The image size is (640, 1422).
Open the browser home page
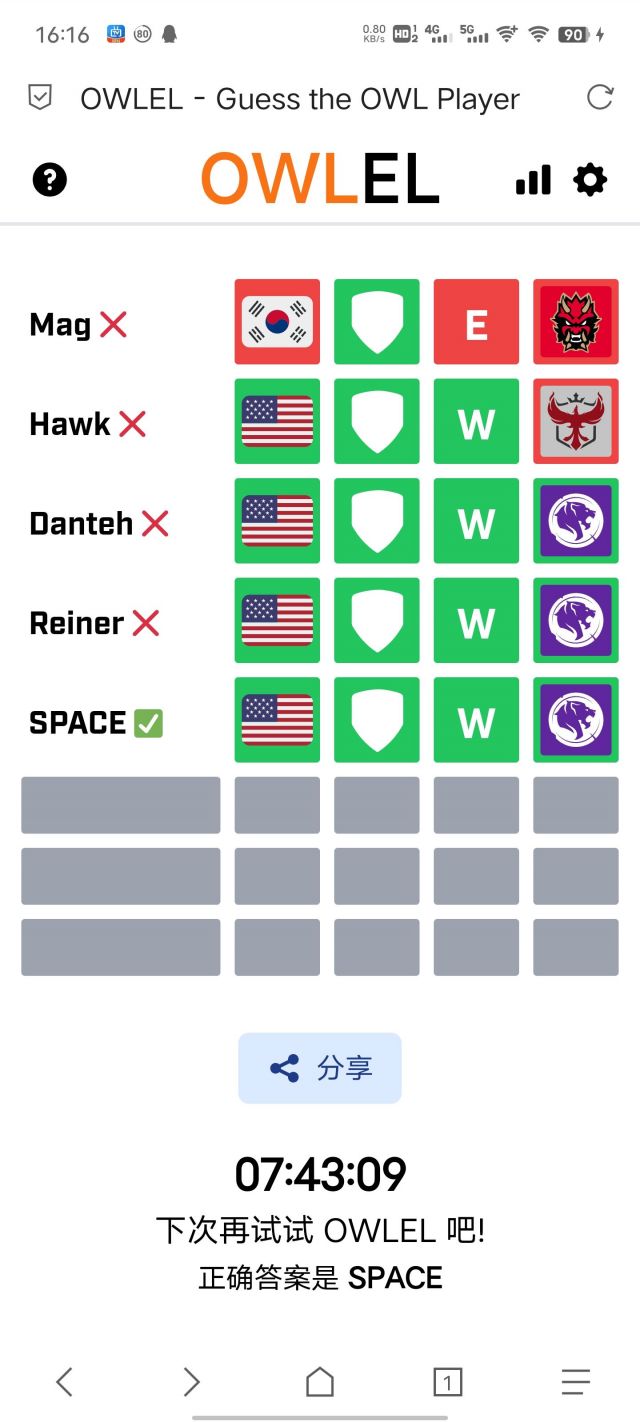tap(320, 1382)
